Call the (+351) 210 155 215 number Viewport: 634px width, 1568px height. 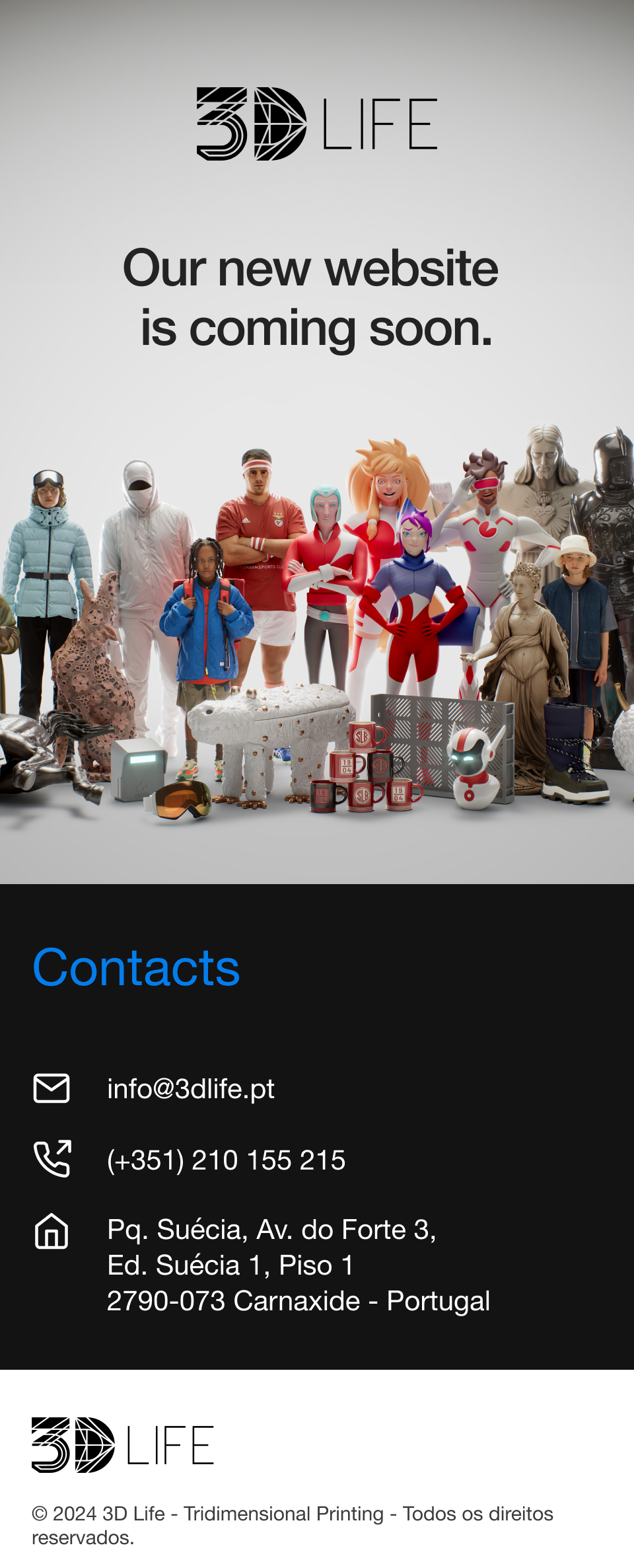[226, 1160]
